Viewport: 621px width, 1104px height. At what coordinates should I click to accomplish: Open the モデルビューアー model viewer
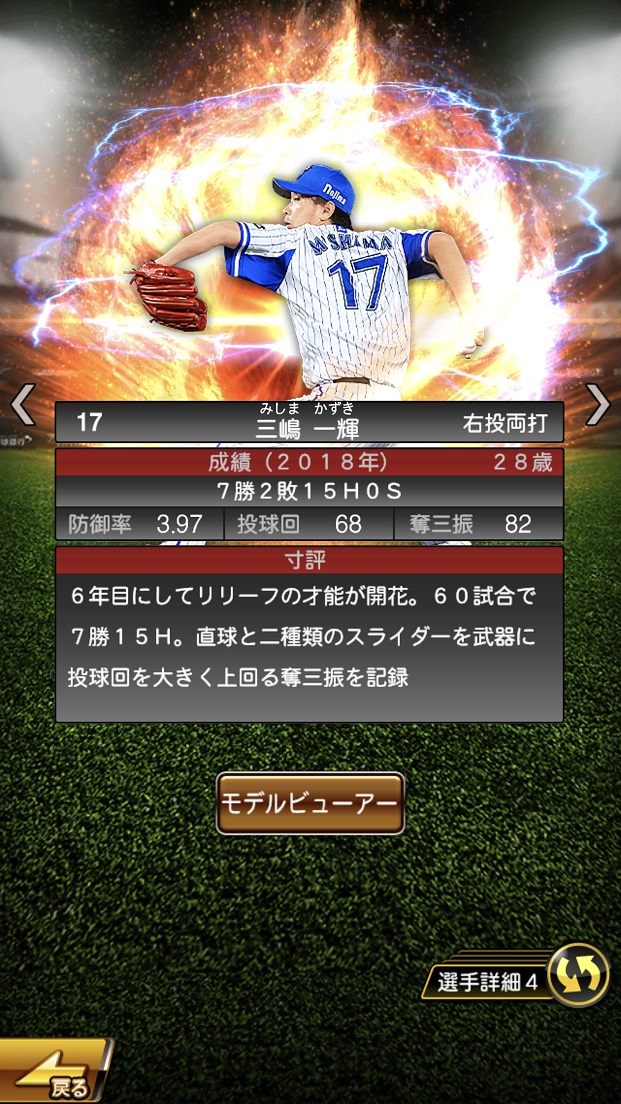click(310, 803)
